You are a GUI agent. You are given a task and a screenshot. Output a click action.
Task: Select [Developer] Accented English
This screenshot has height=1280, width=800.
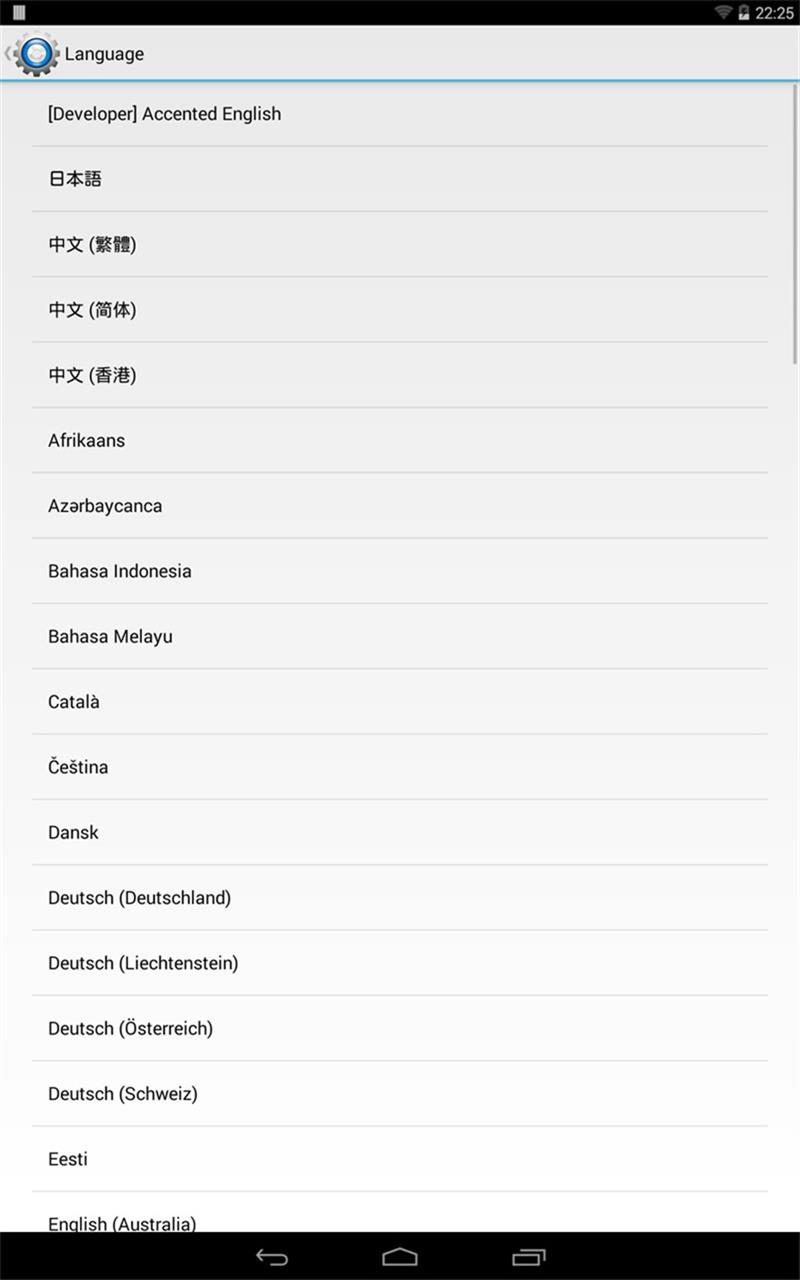tap(165, 114)
